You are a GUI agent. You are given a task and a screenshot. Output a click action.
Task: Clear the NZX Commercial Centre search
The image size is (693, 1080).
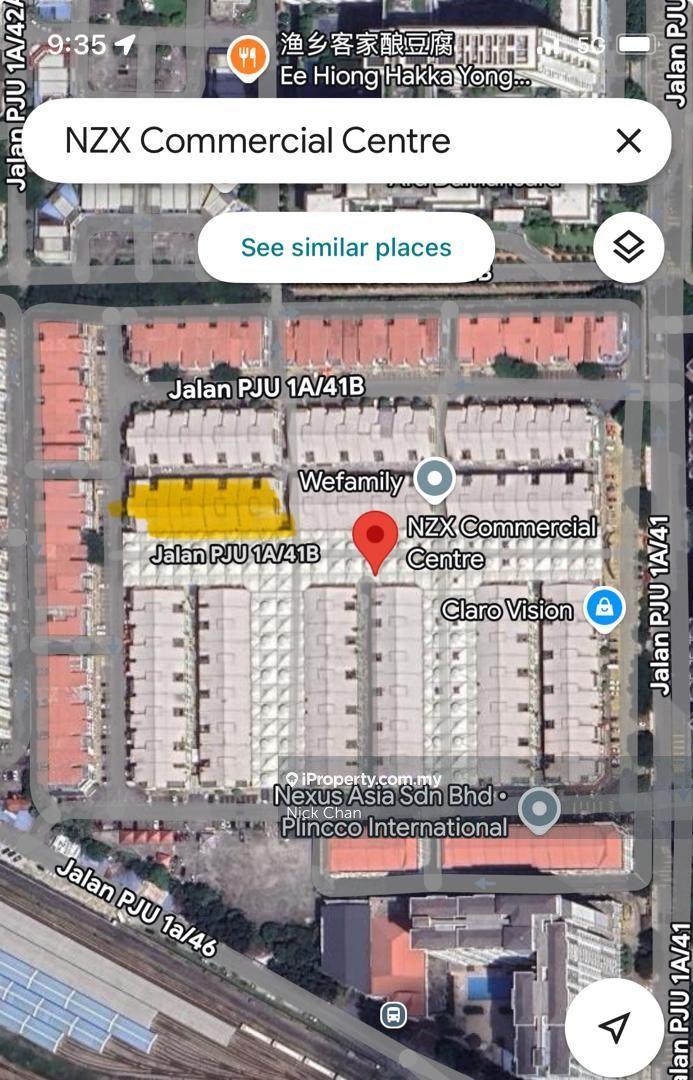(628, 141)
